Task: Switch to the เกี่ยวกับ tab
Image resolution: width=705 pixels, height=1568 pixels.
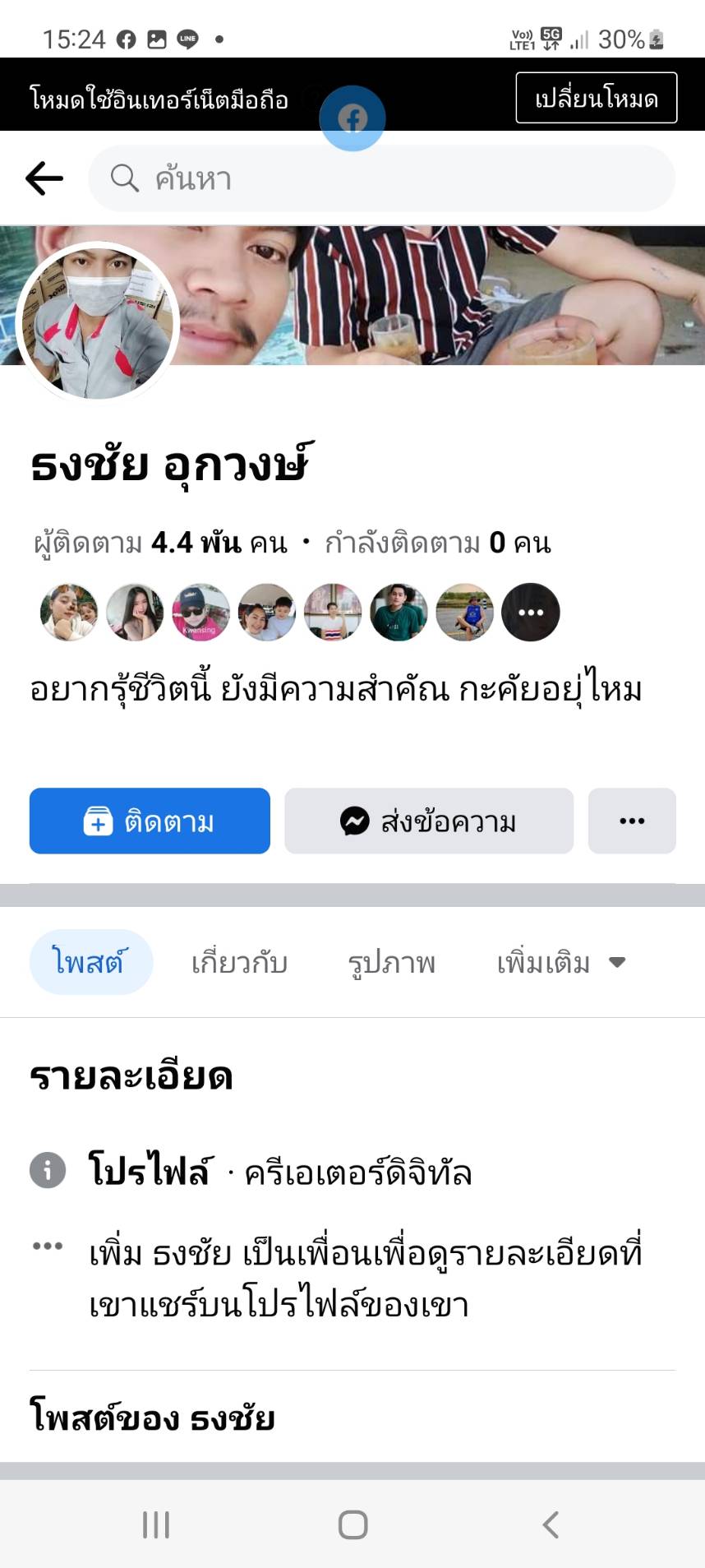Action: (x=239, y=962)
